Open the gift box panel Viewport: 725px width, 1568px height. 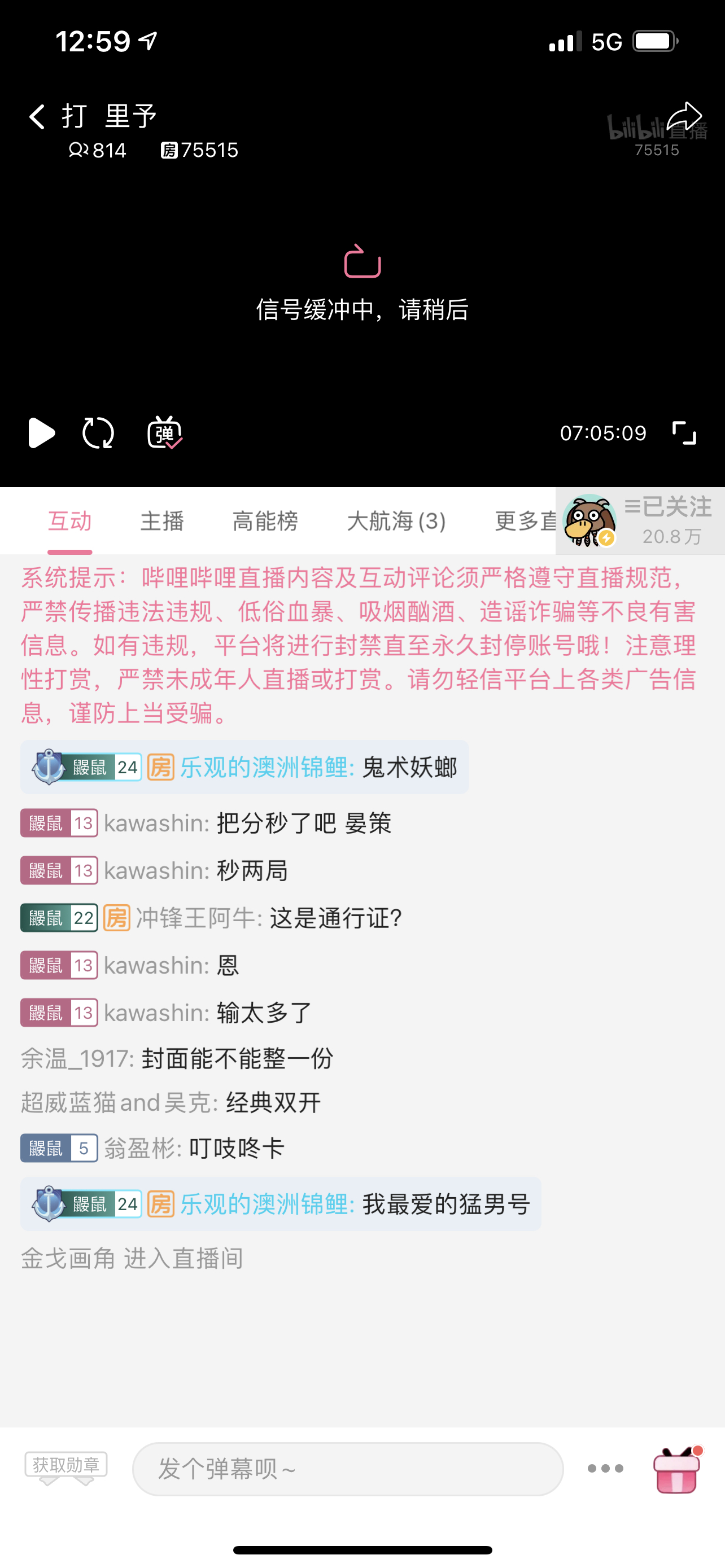pos(678,1469)
